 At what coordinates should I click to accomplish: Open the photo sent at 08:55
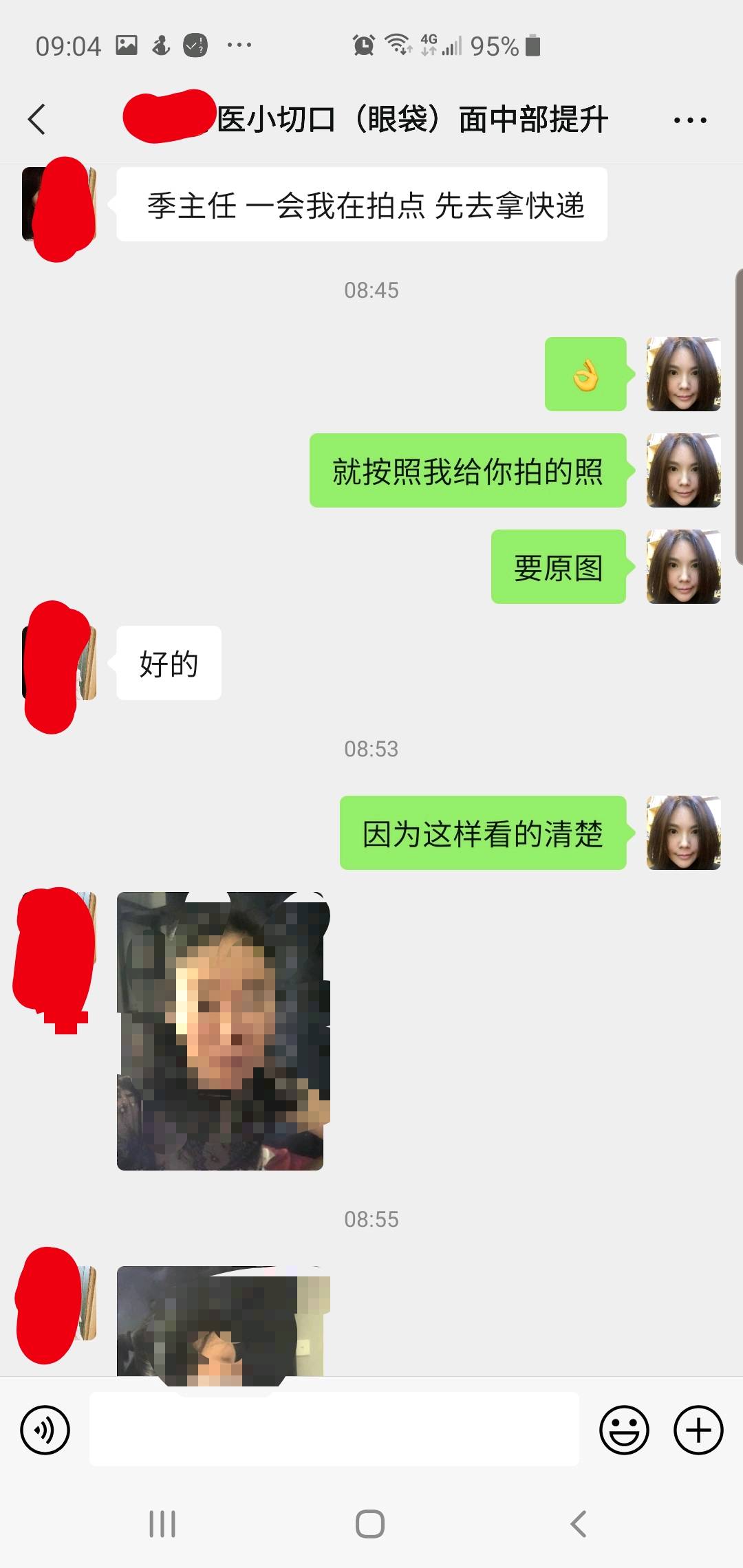(x=220, y=1320)
